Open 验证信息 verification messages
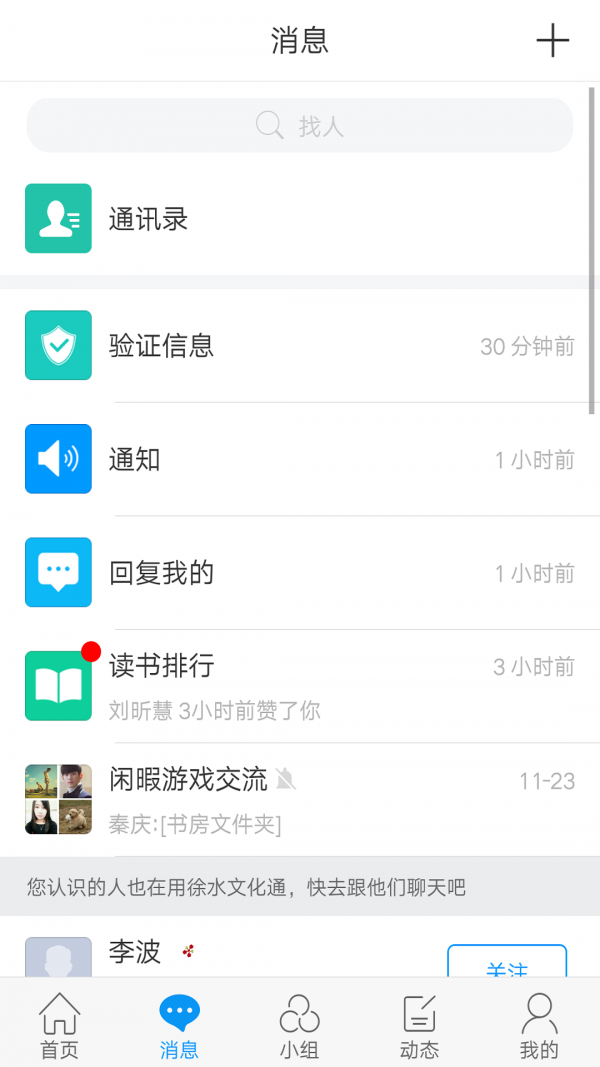 pos(300,346)
